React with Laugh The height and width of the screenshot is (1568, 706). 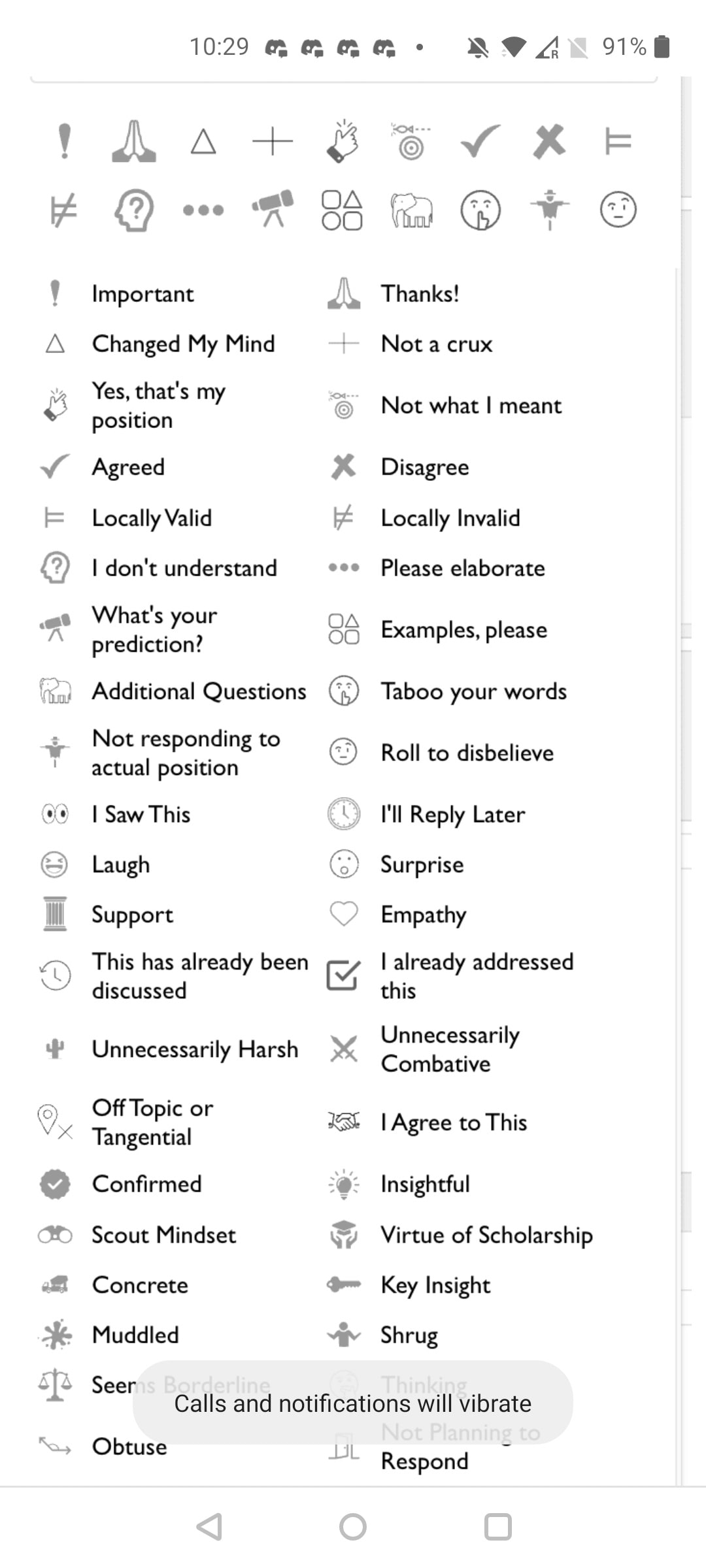point(170,864)
